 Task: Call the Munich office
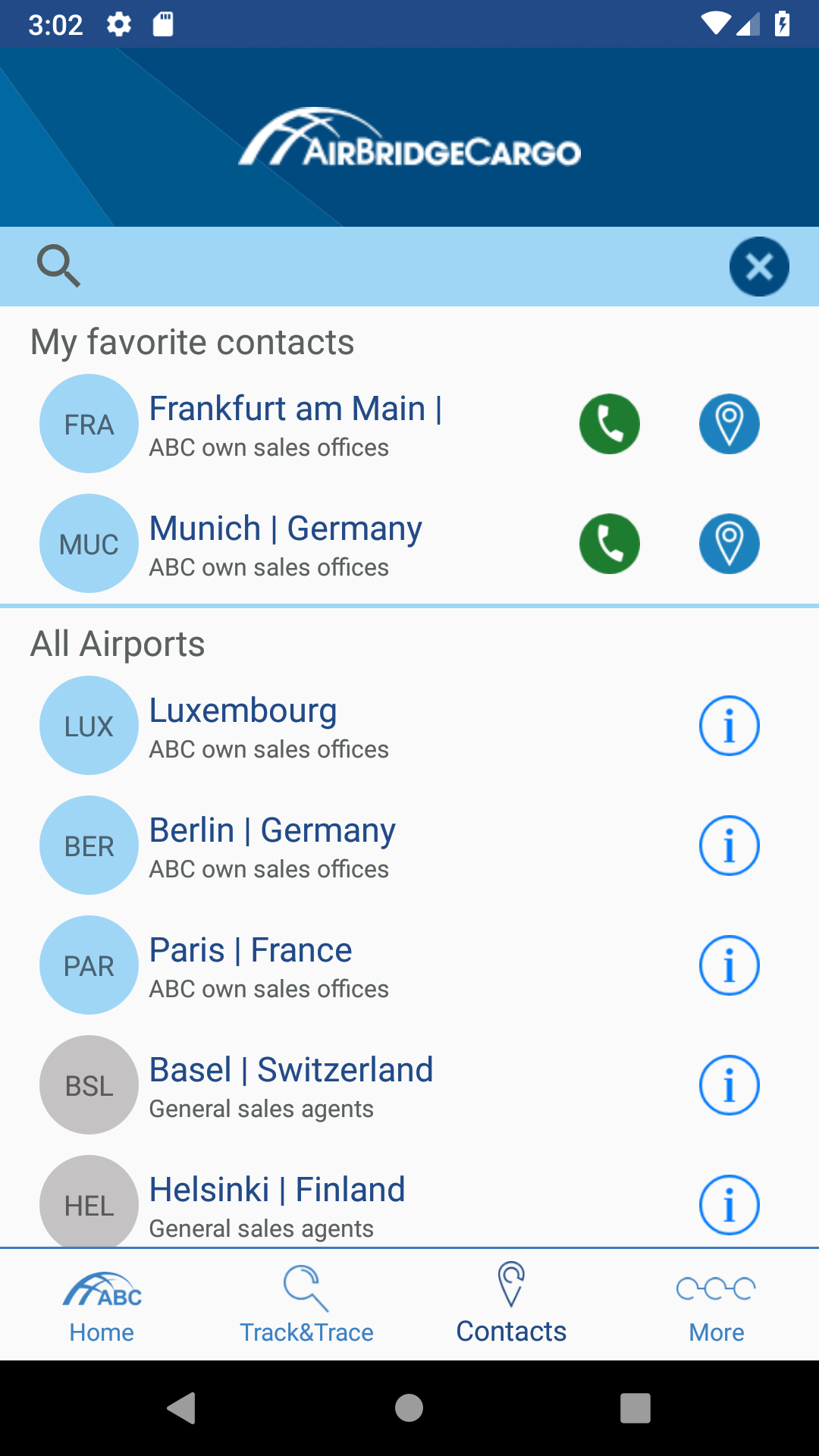[x=610, y=544]
